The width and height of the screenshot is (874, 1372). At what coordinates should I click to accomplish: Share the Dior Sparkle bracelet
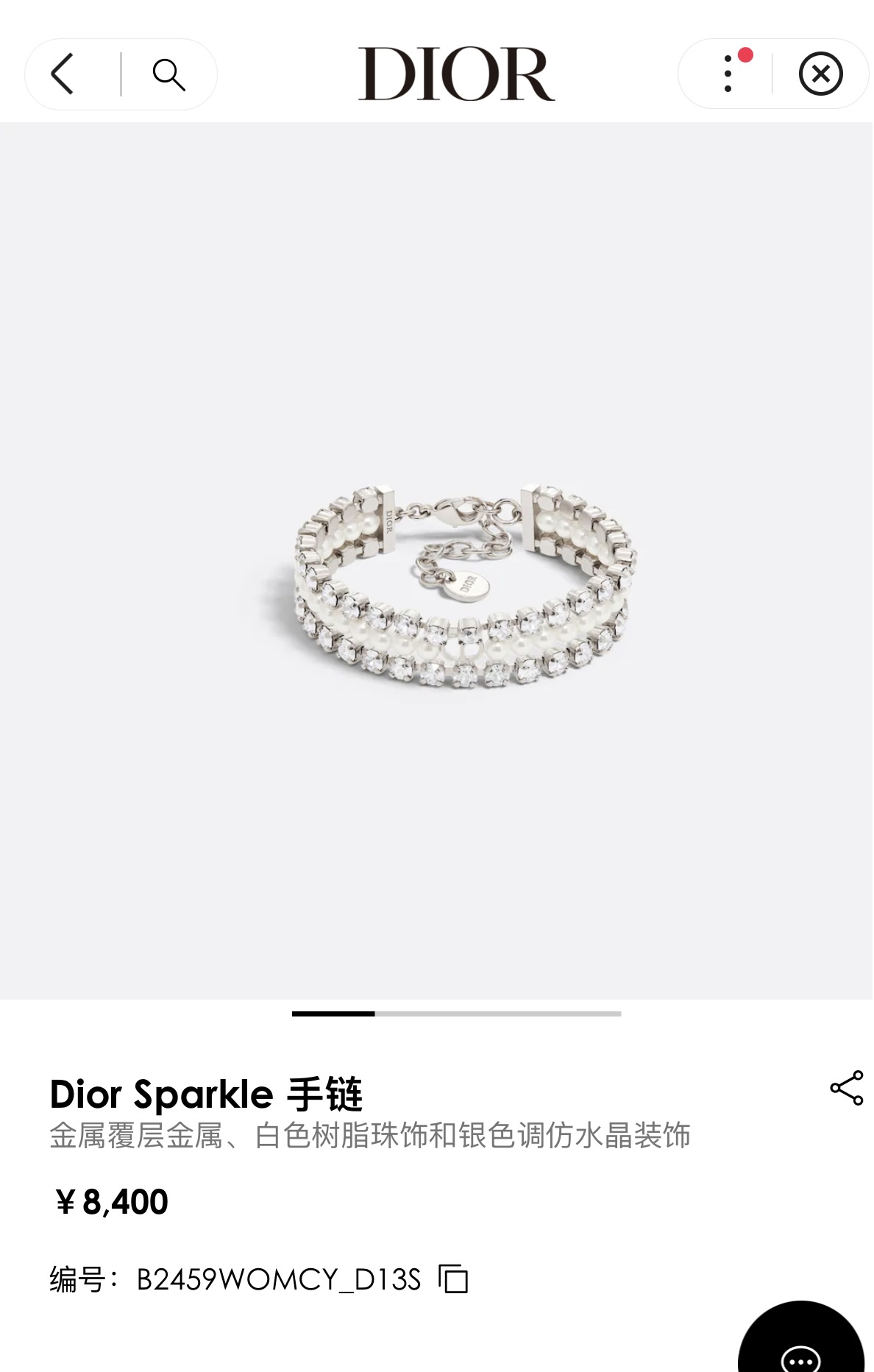pos(846,1088)
